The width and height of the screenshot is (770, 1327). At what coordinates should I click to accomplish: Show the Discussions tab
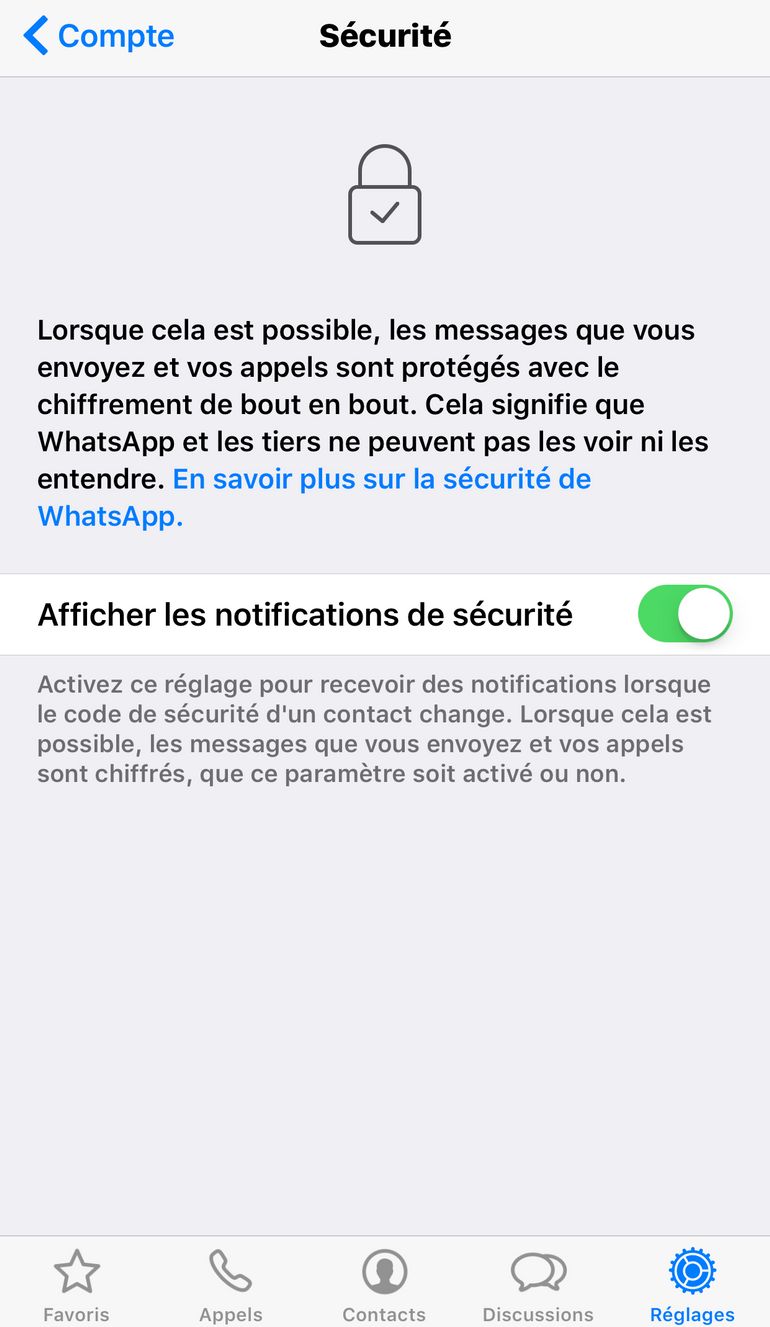[x=538, y=1285]
